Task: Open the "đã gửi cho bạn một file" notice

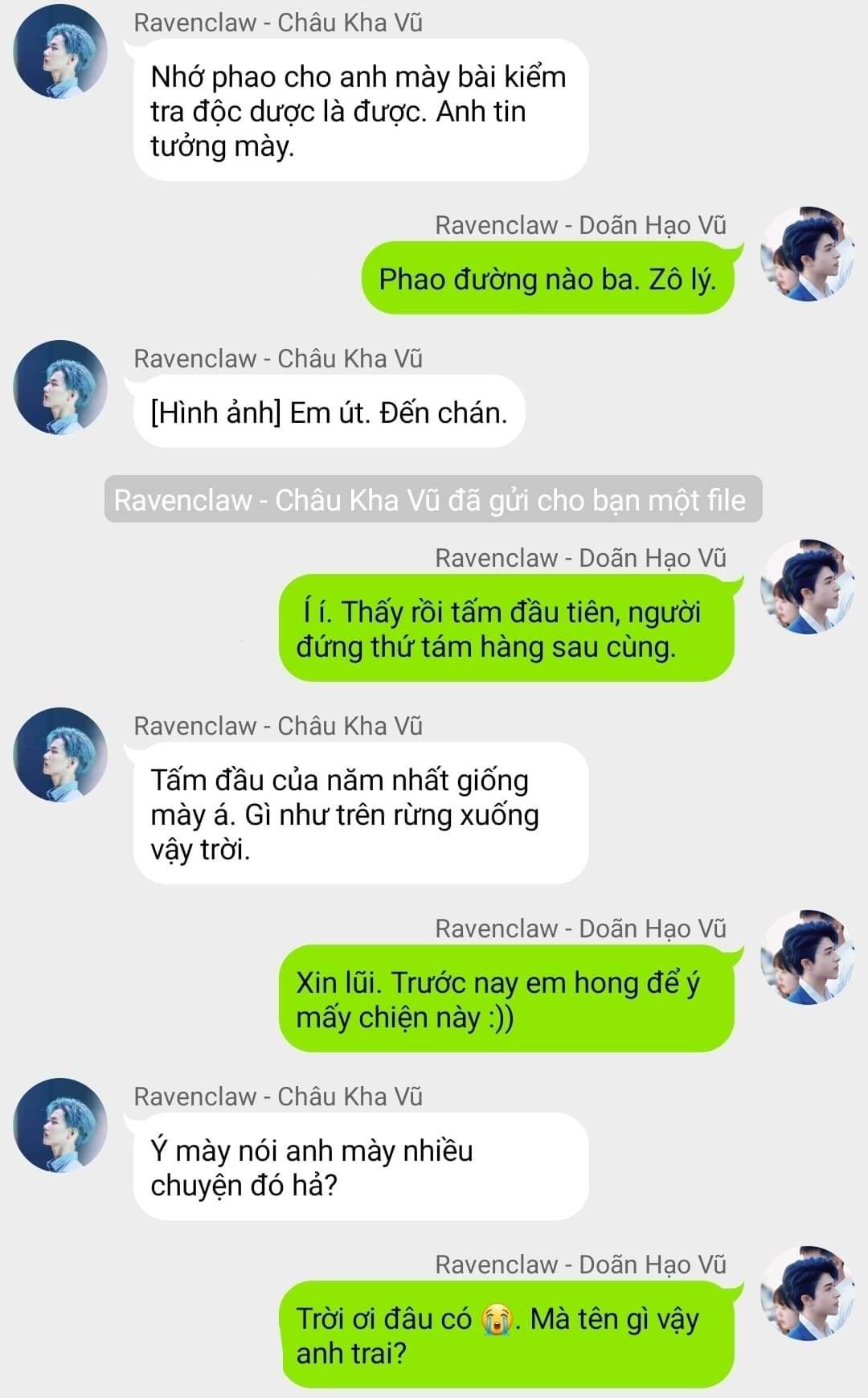Action: [x=433, y=500]
